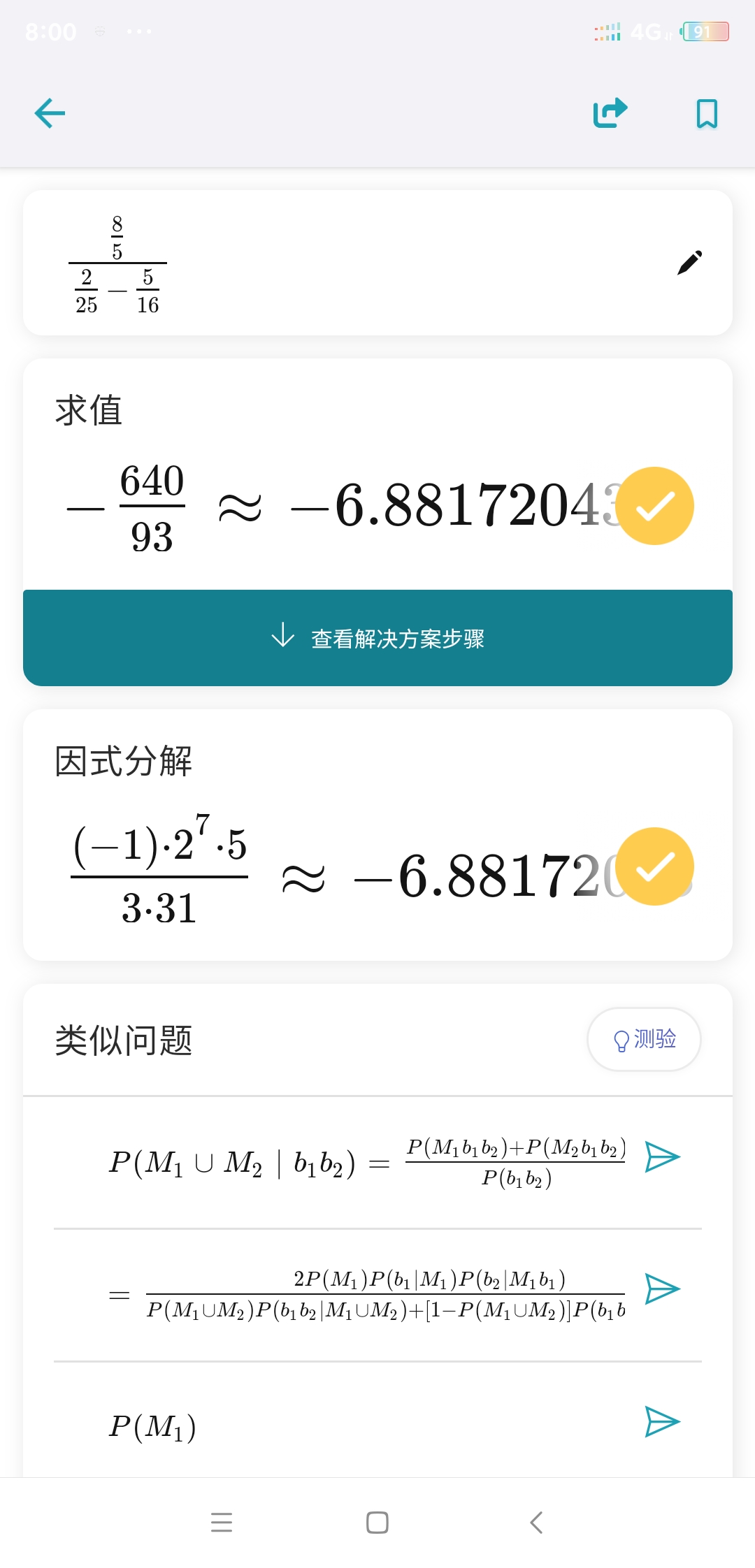Share this math solution
This screenshot has width=755, height=1568.
click(x=610, y=113)
